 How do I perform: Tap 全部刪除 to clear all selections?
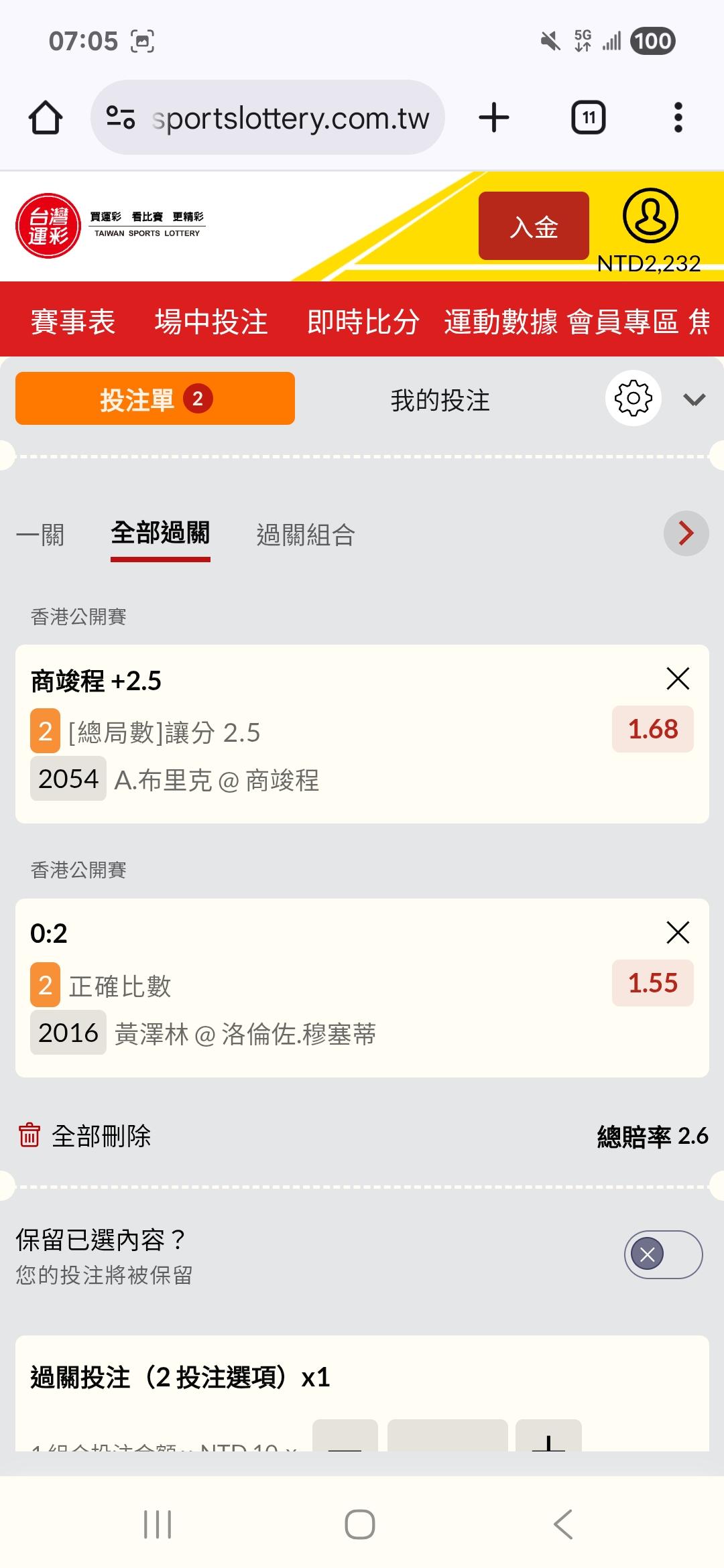point(85,1136)
